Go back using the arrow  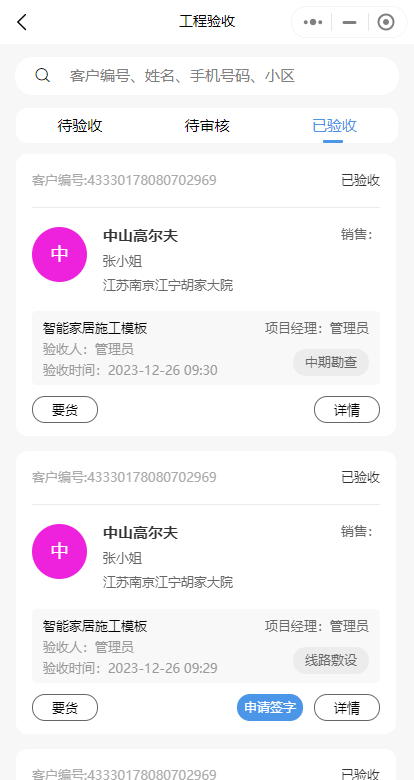[22, 22]
